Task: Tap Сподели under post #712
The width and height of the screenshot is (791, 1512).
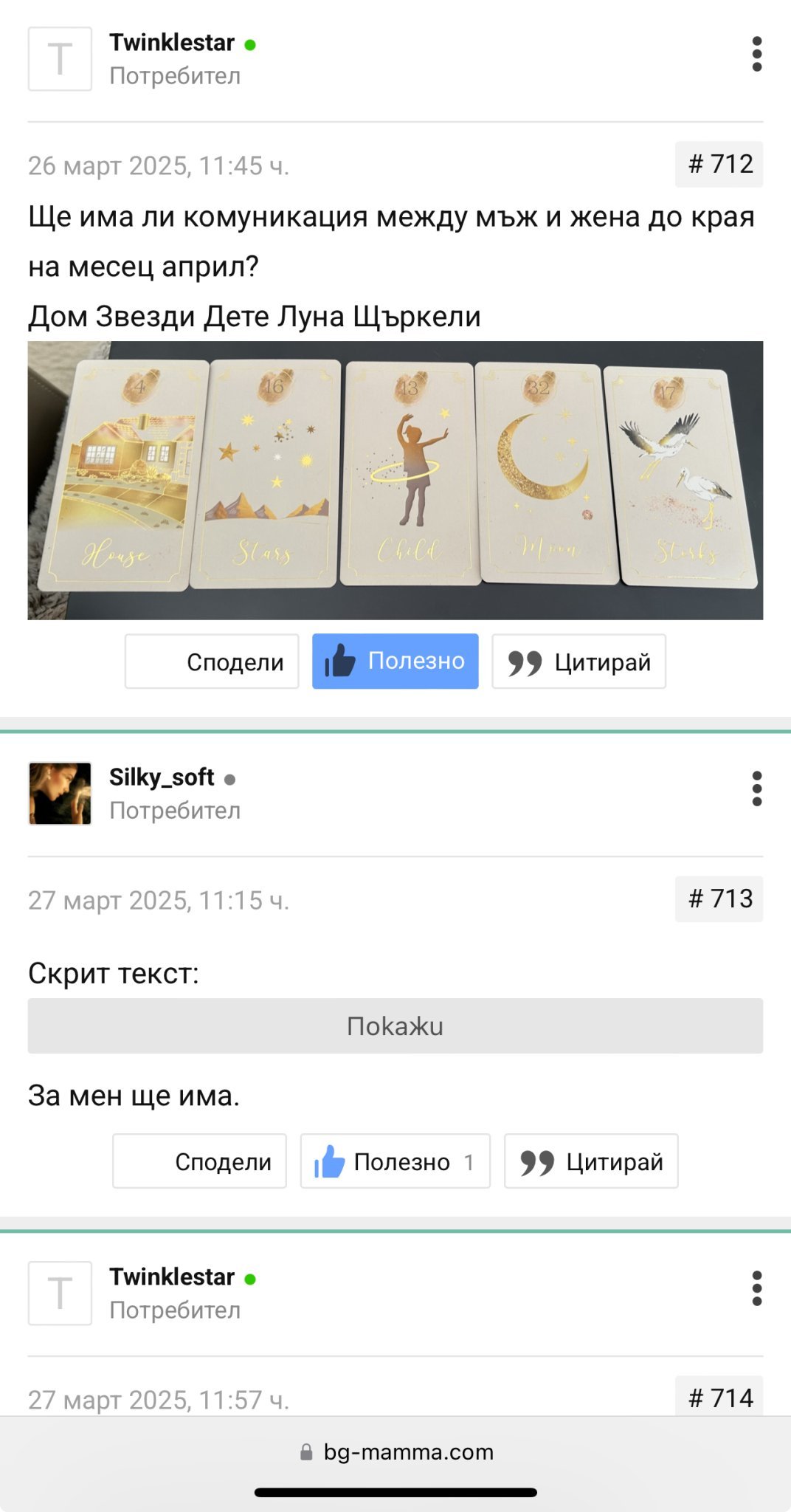Action: click(212, 661)
